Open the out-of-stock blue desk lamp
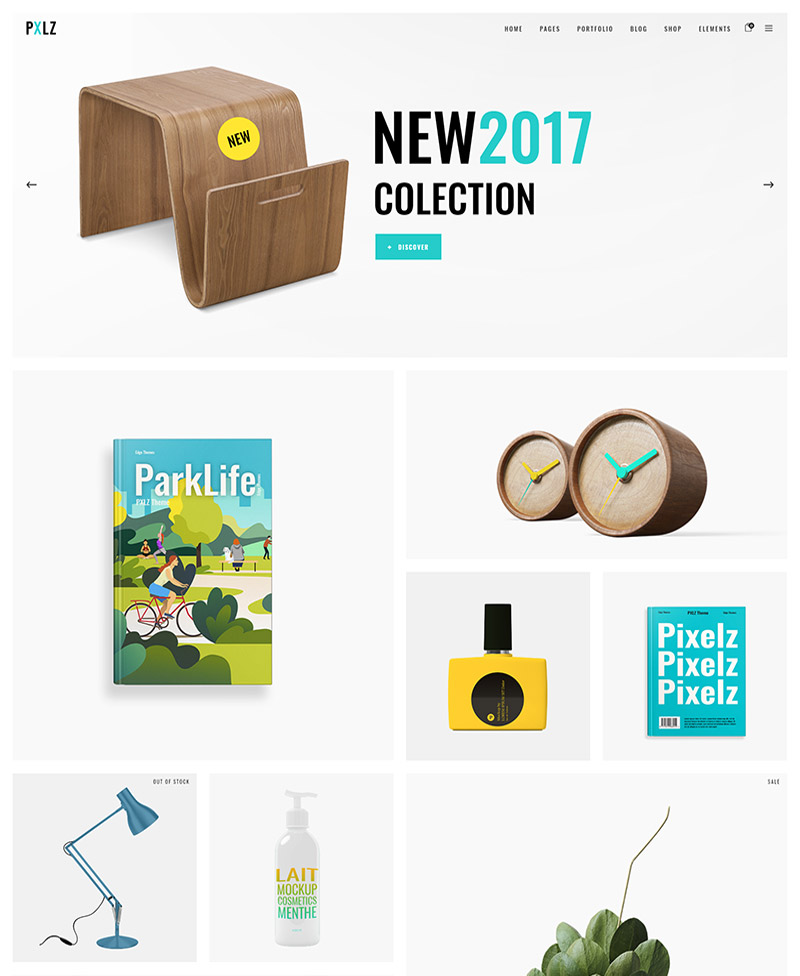 tap(104, 868)
